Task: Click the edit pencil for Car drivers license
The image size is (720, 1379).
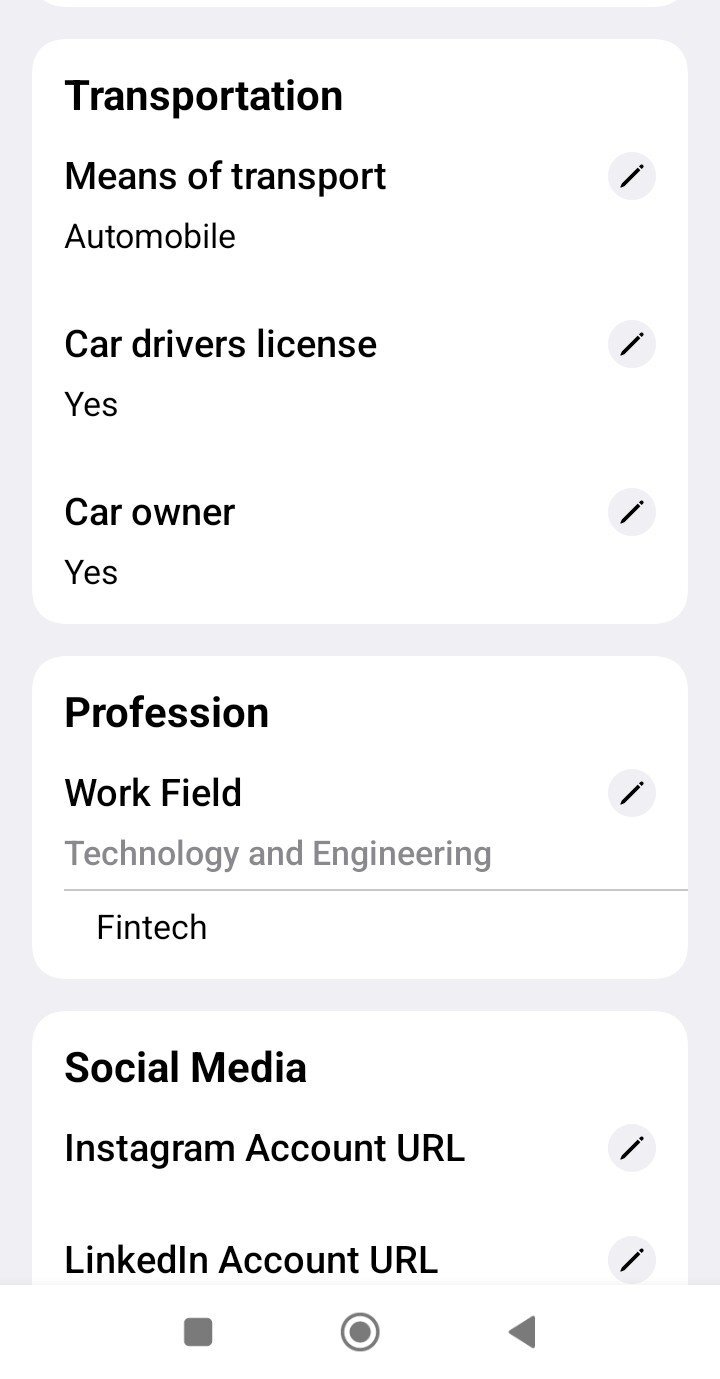Action: [x=631, y=344]
